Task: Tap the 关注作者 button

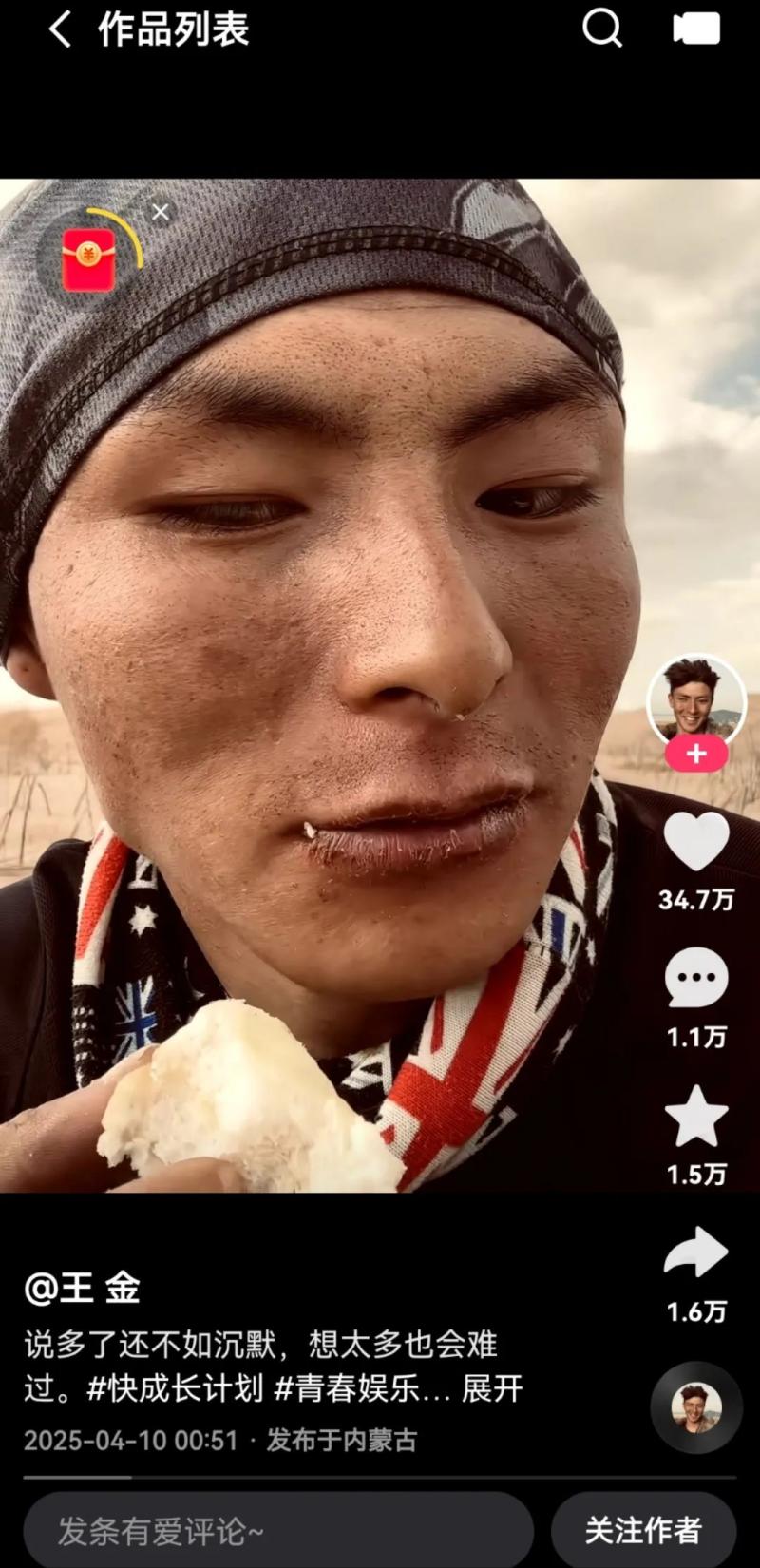Action: pyautogui.click(x=643, y=1530)
